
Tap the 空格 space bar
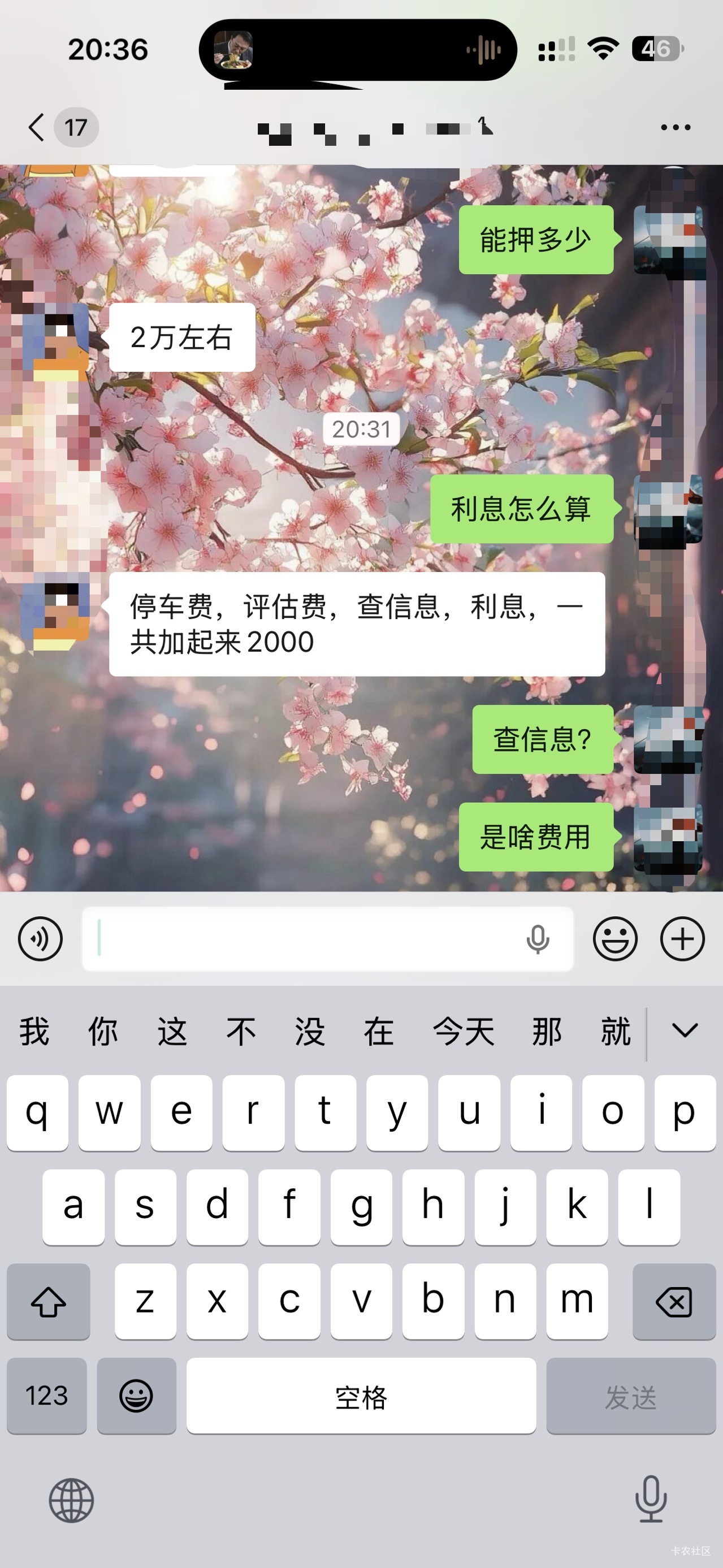(x=361, y=1395)
